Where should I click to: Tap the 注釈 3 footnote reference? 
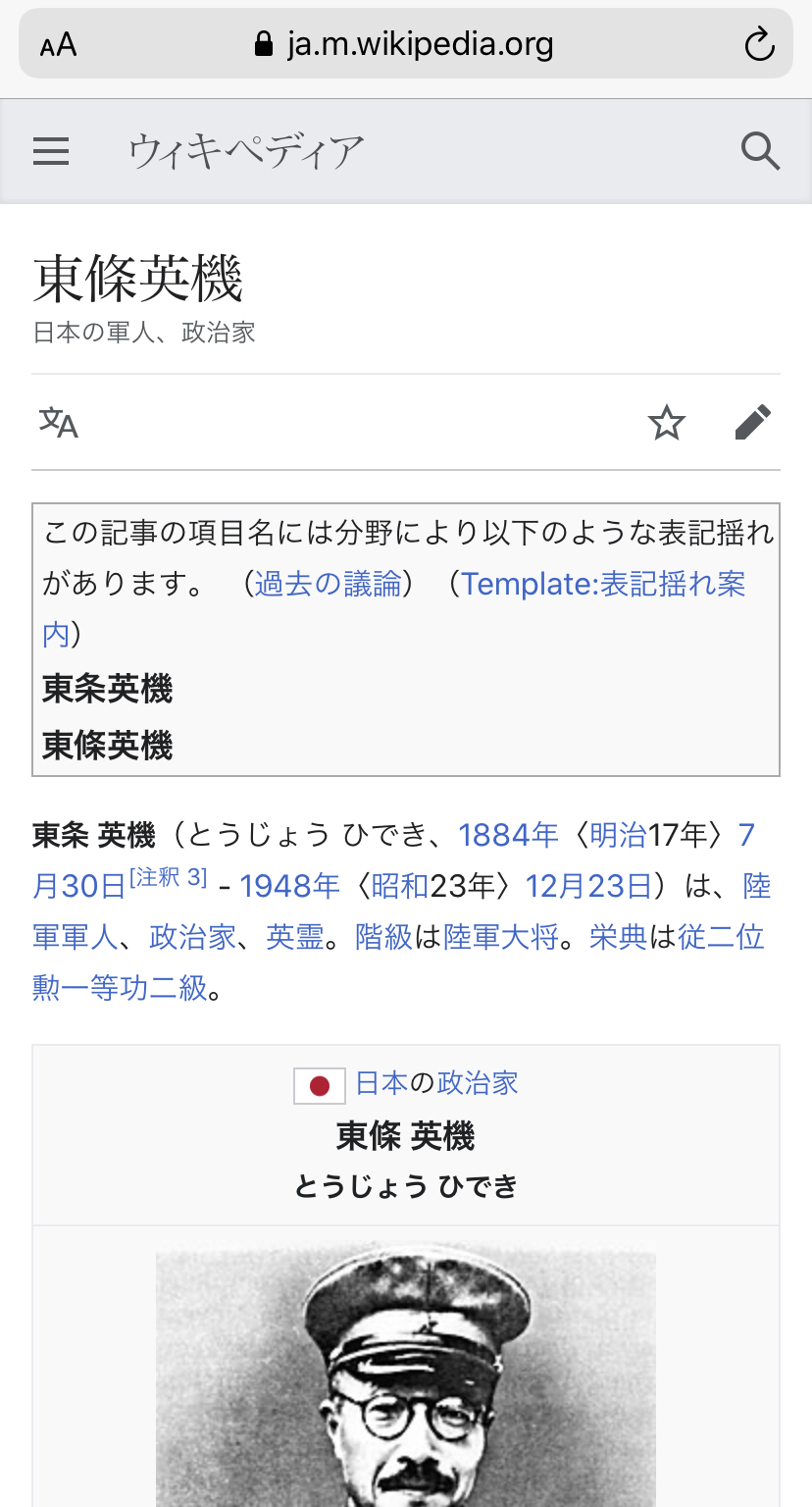tap(168, 877)
